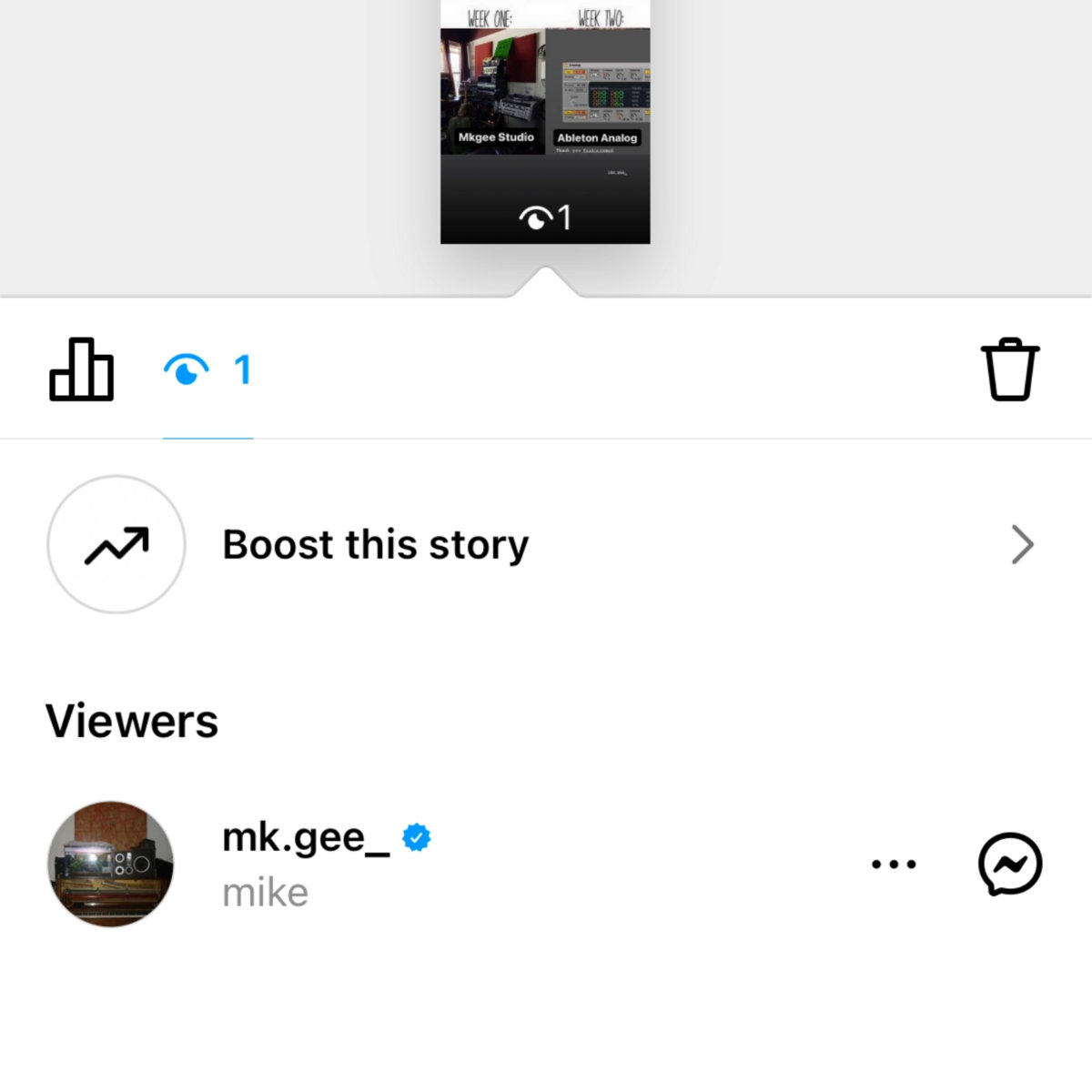Select the viewers eye tab
This screenshot has height=1092, width=1092.
pos(207,370)
